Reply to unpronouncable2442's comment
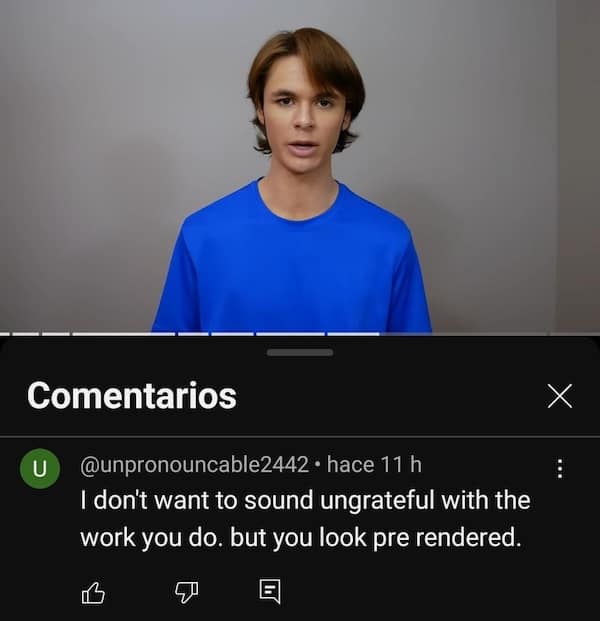This screenshot has height=621, width=600. click(x=269, y=592)
